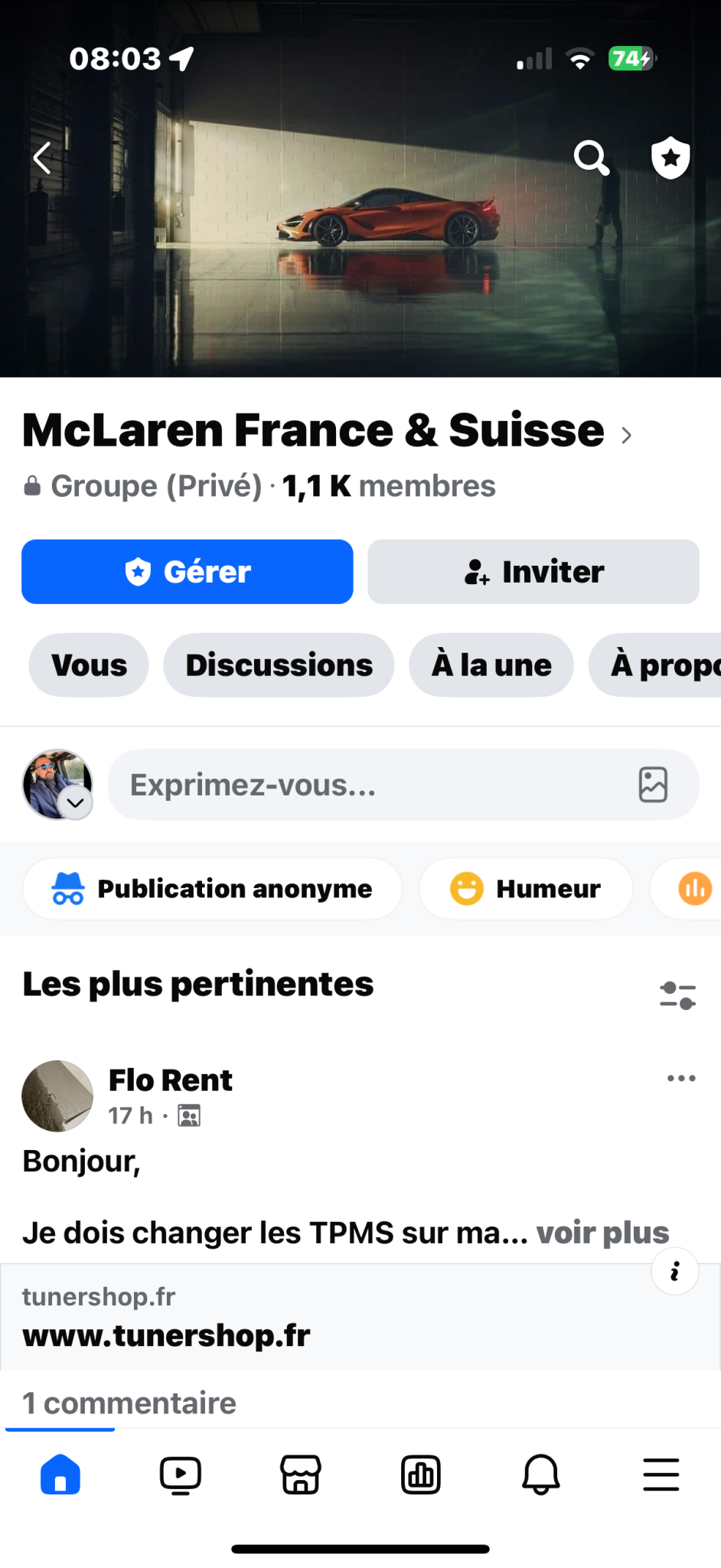Tap the Gérer button
The image size is (721, 1568).
tap(188, 572)
